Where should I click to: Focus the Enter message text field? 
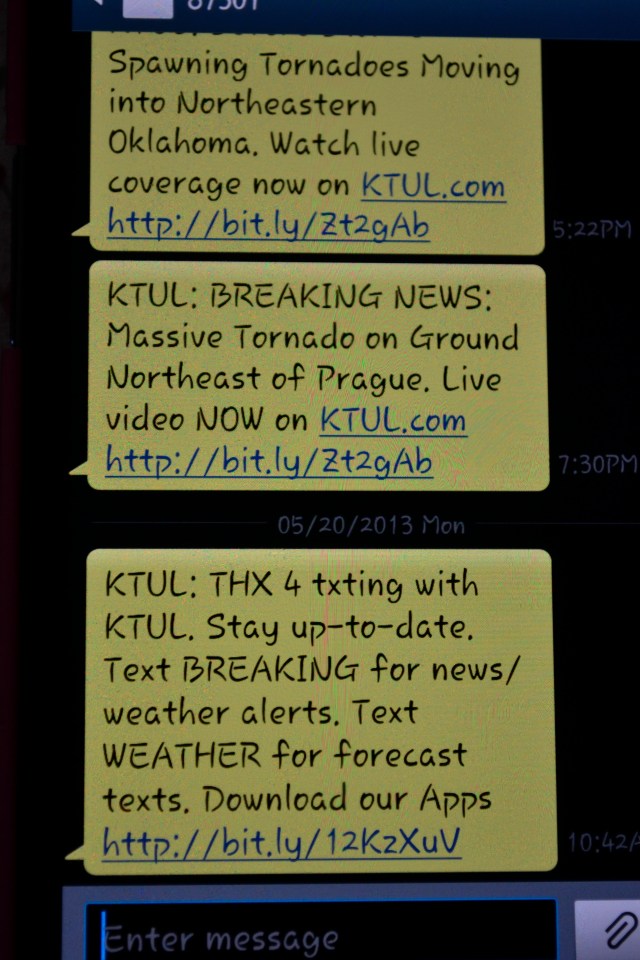point(320,935)
